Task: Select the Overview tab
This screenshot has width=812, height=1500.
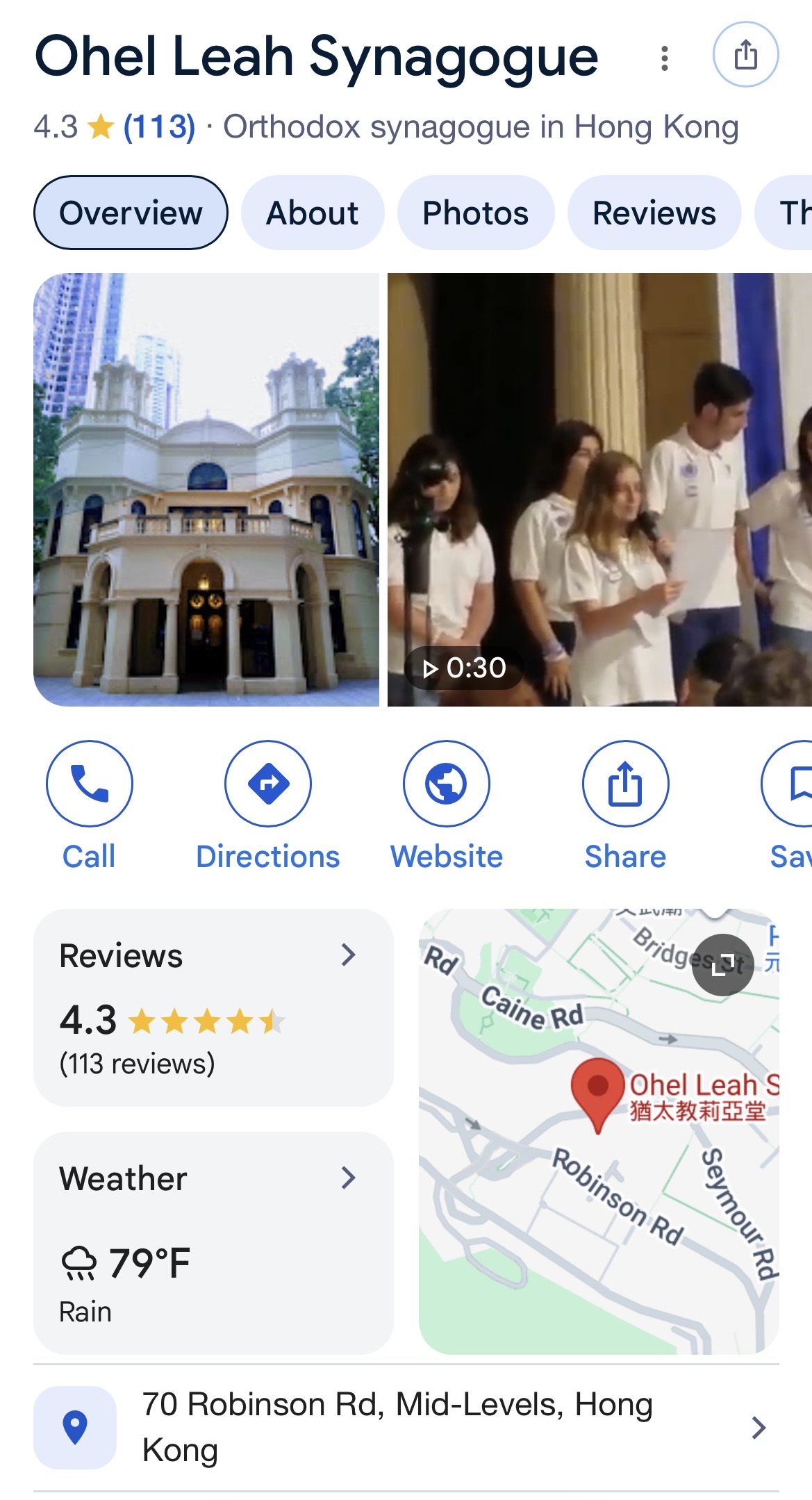Action: coord(131,213)
